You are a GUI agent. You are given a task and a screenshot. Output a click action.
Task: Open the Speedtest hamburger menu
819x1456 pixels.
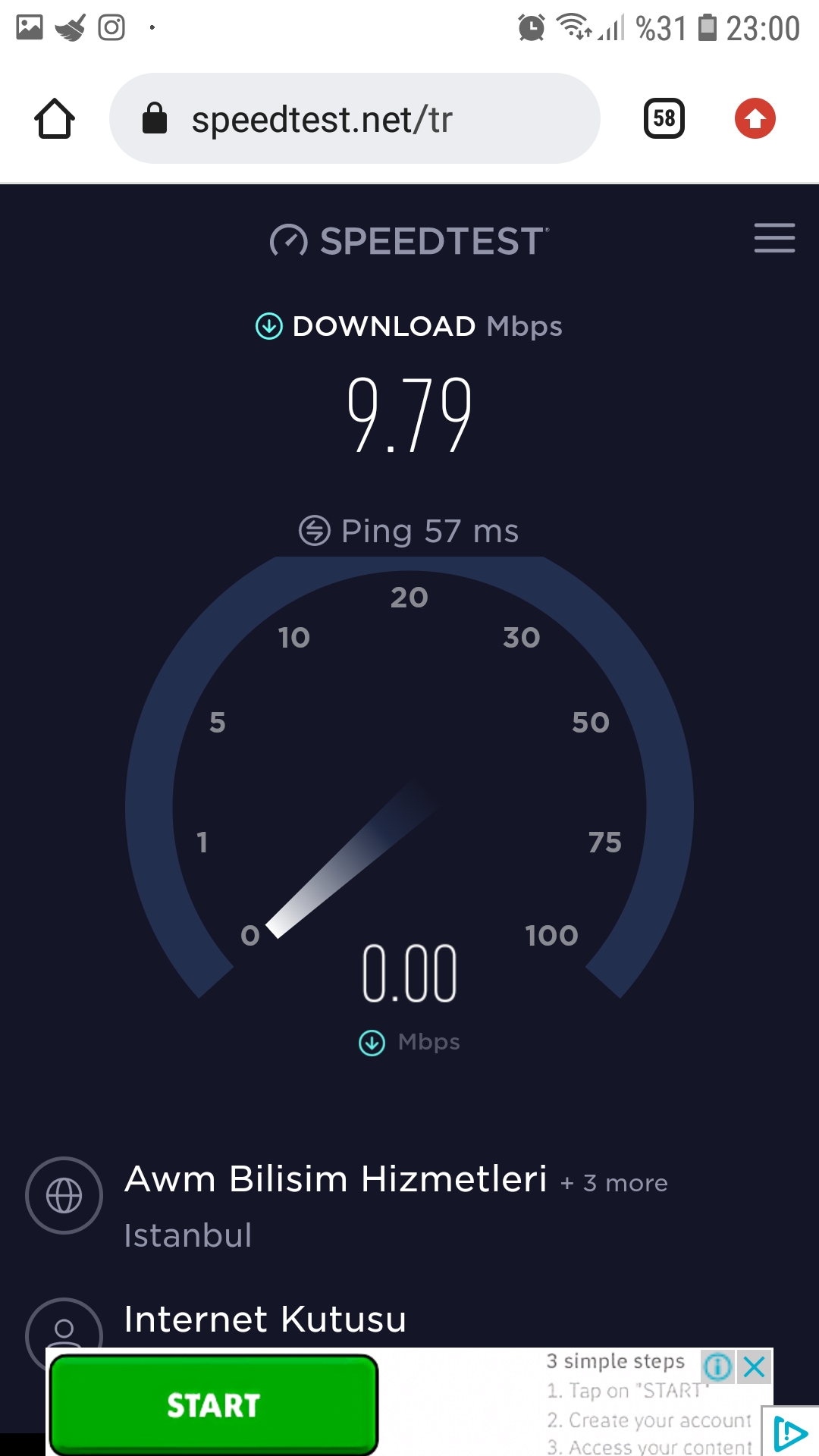coord(774,238)
